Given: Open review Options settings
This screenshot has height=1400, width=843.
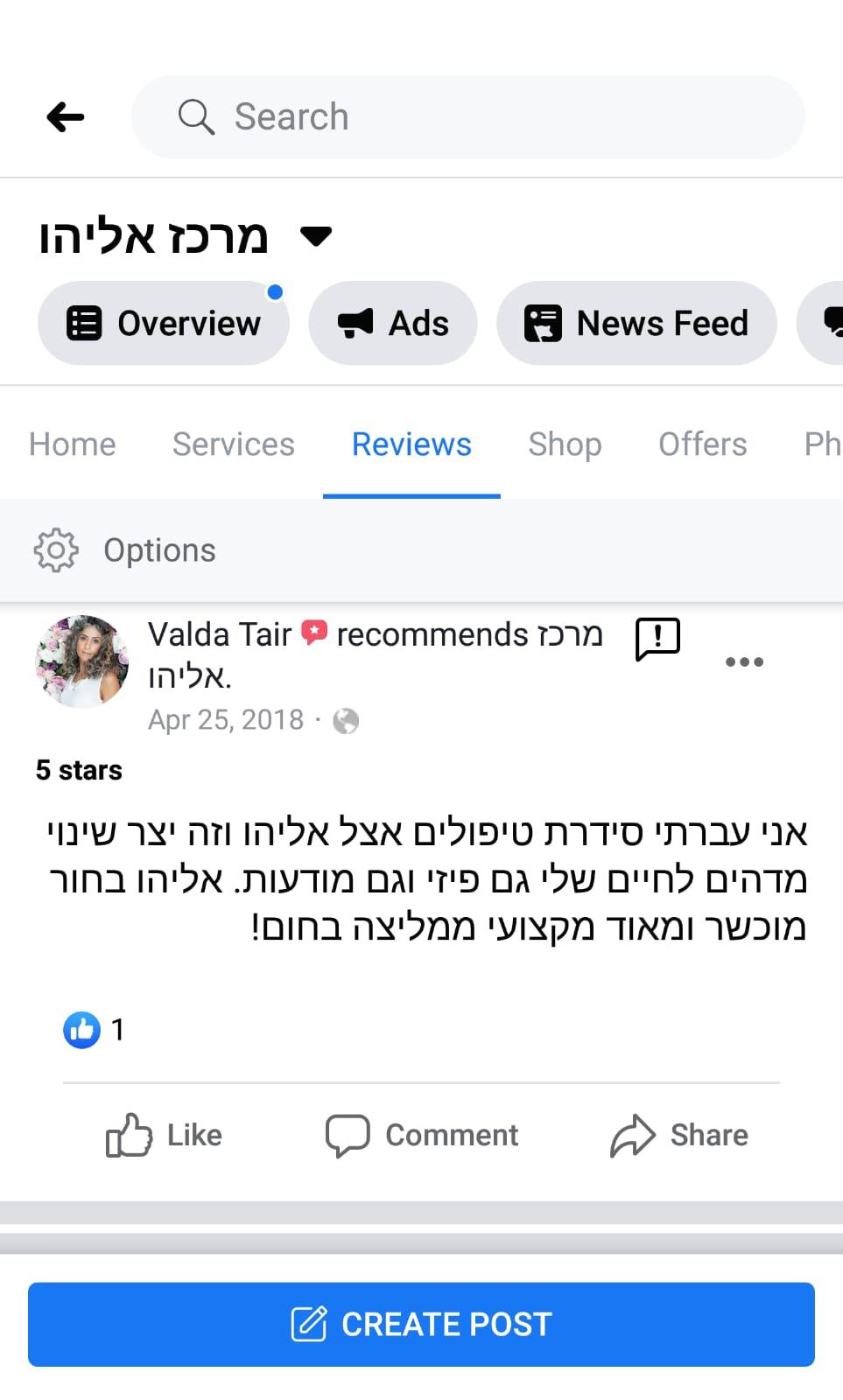Looking at the screenshot, I should coord(125,550).
